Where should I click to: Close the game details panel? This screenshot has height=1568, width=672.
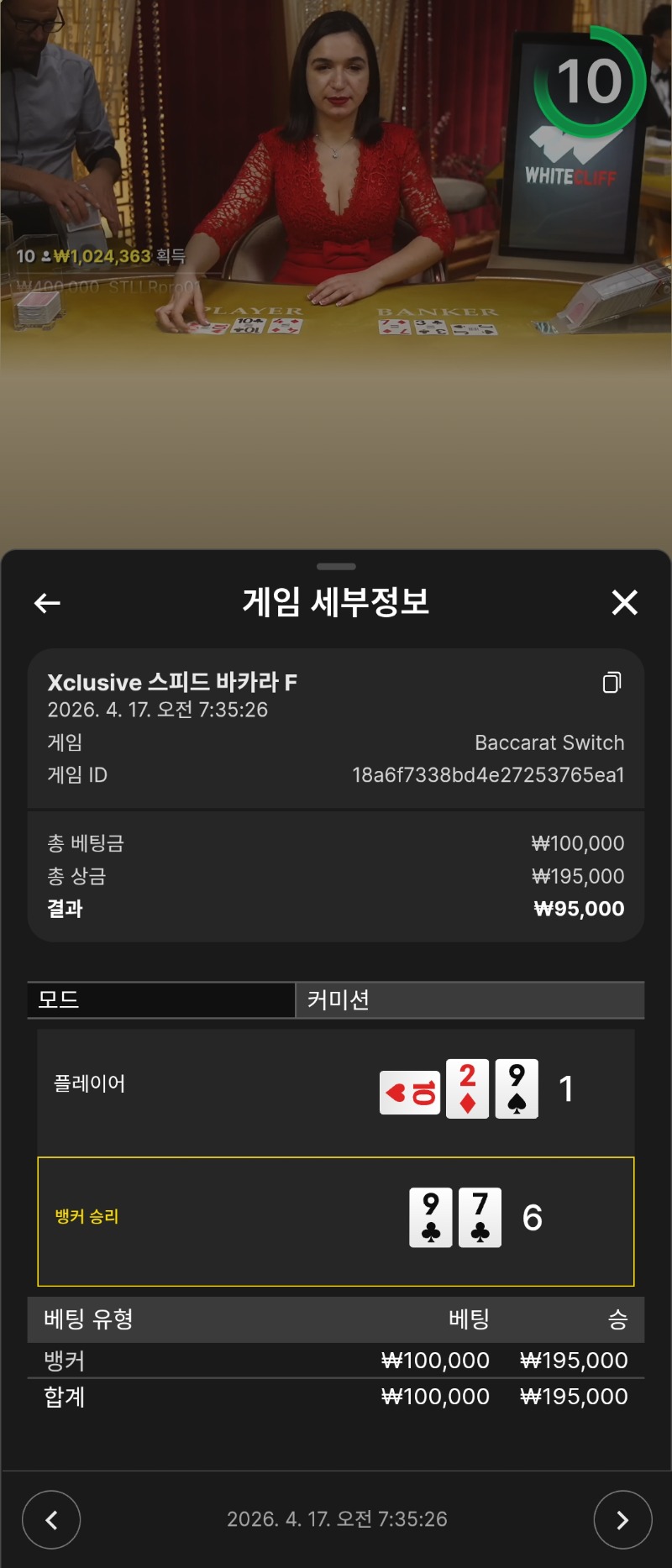click(624, 602)
